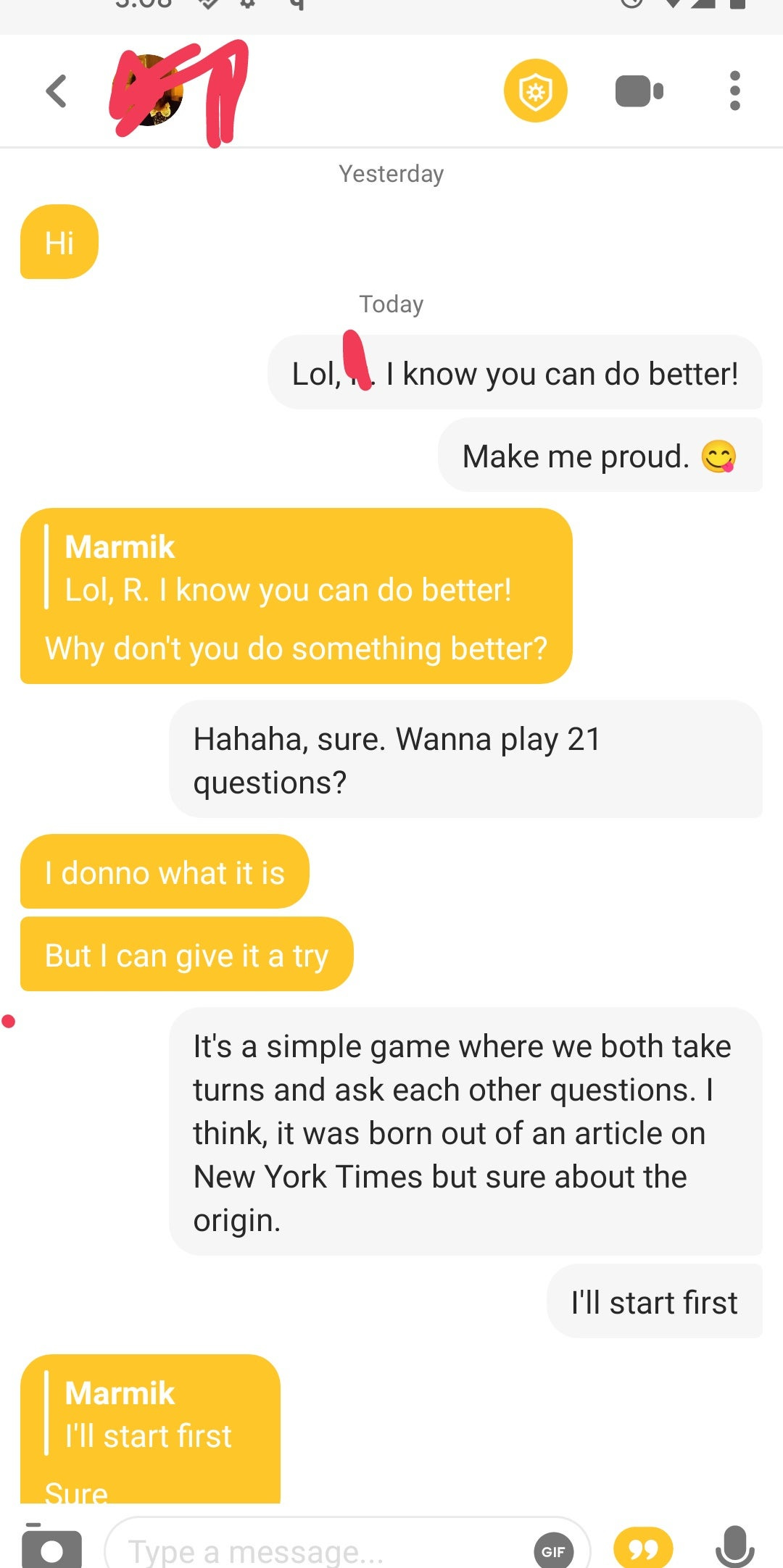This screenshot has width=783, height=1568.
Task: Open the match's profile photo
Action: pos(156,92)
